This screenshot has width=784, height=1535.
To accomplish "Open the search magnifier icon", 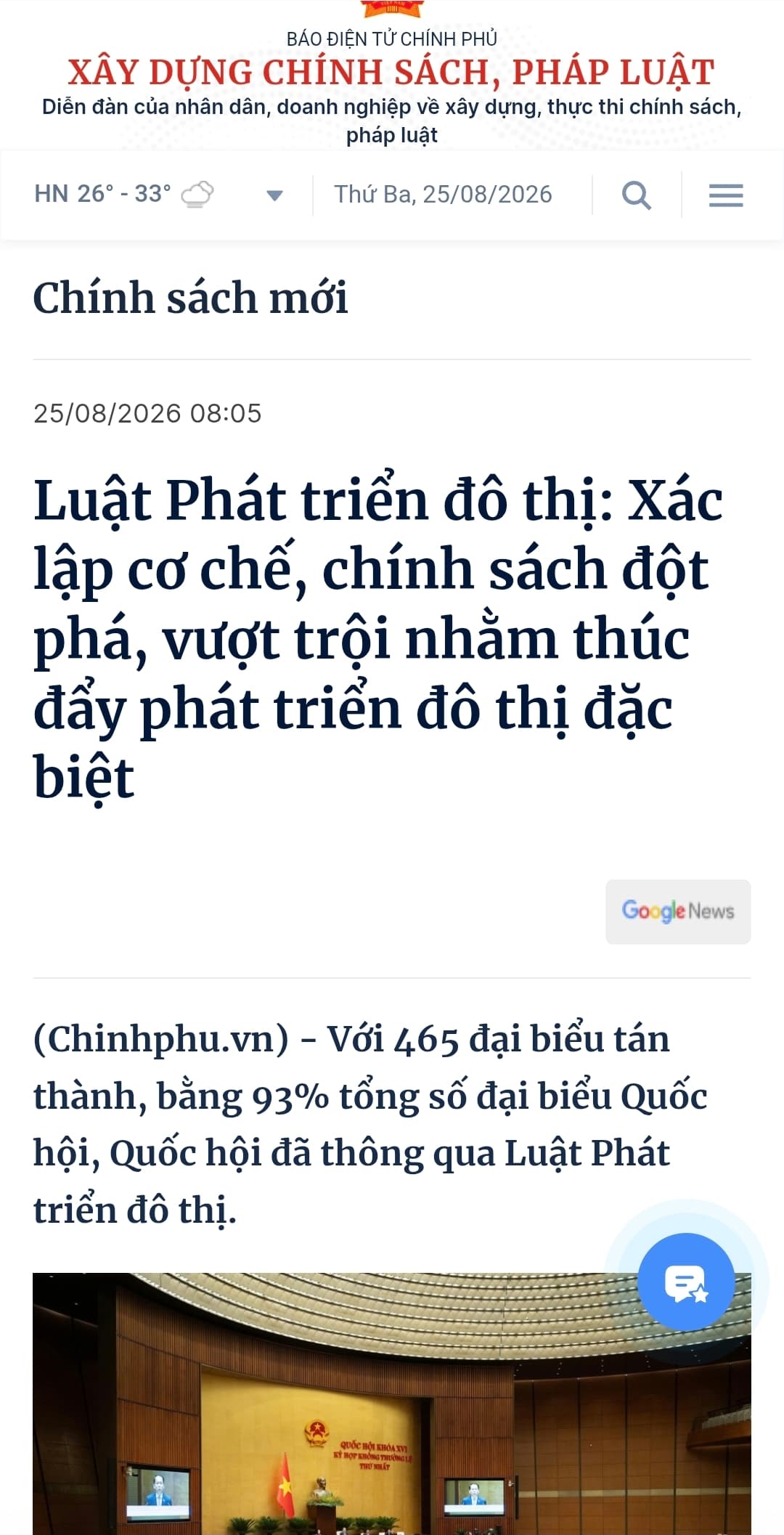I will [x=637, y=195].
